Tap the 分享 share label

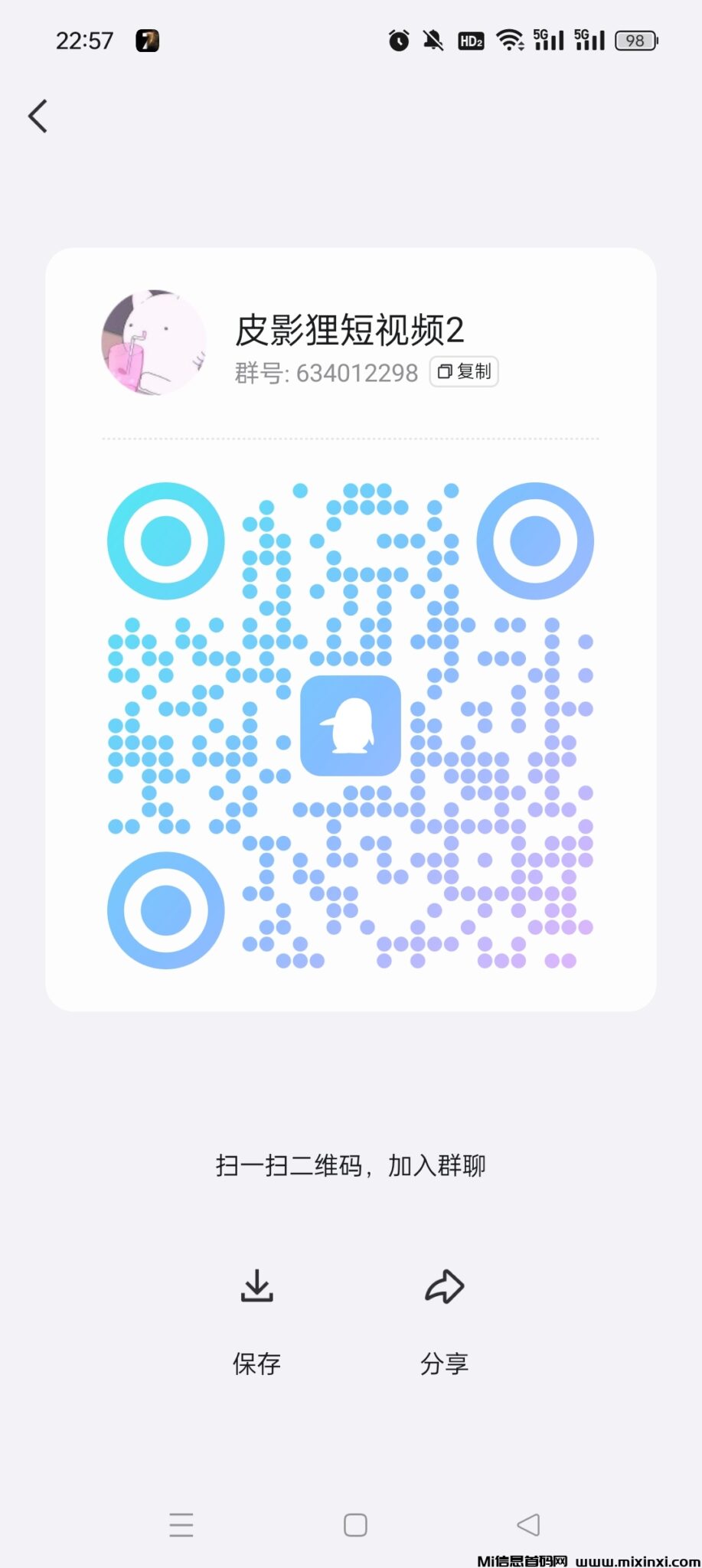click(444, 1363)
